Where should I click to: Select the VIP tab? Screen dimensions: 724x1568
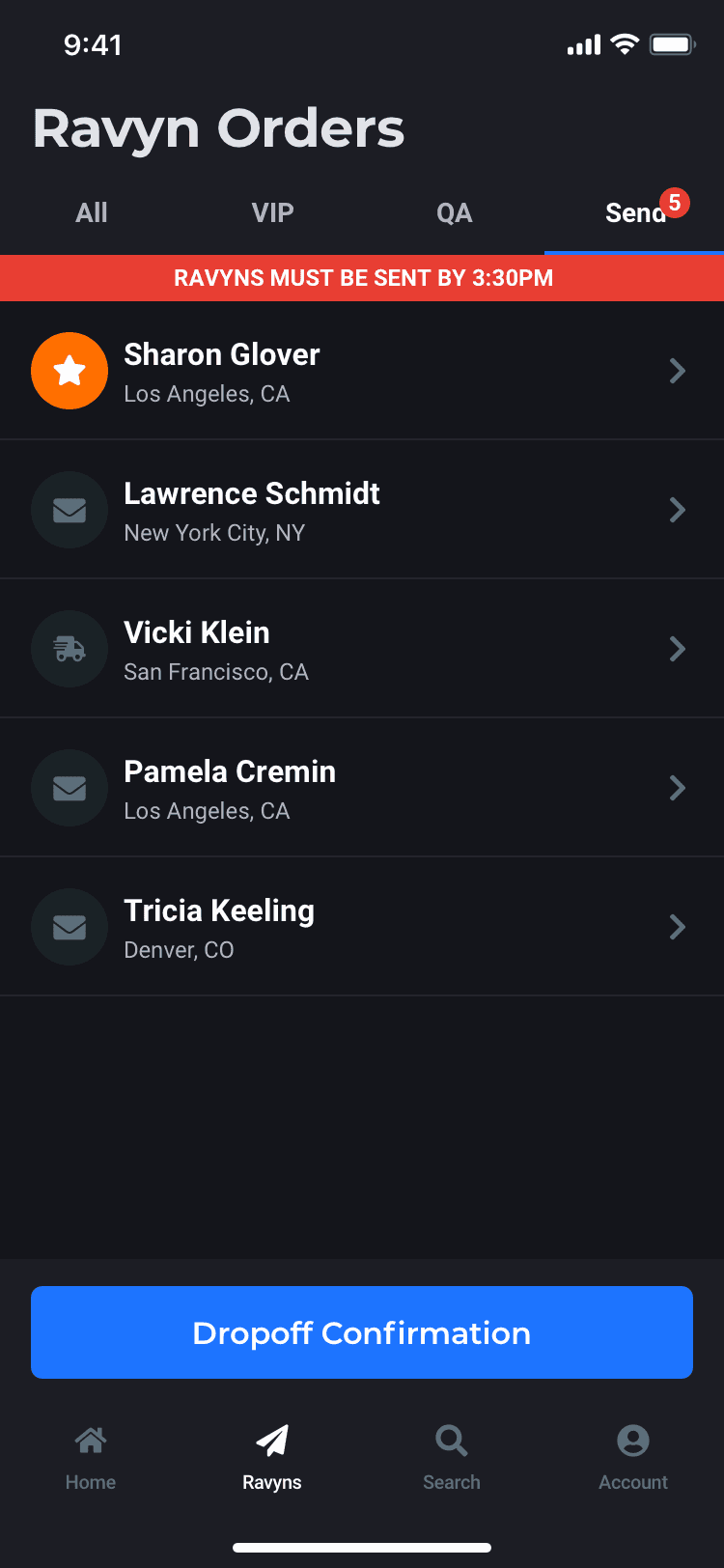pos(273,212)
